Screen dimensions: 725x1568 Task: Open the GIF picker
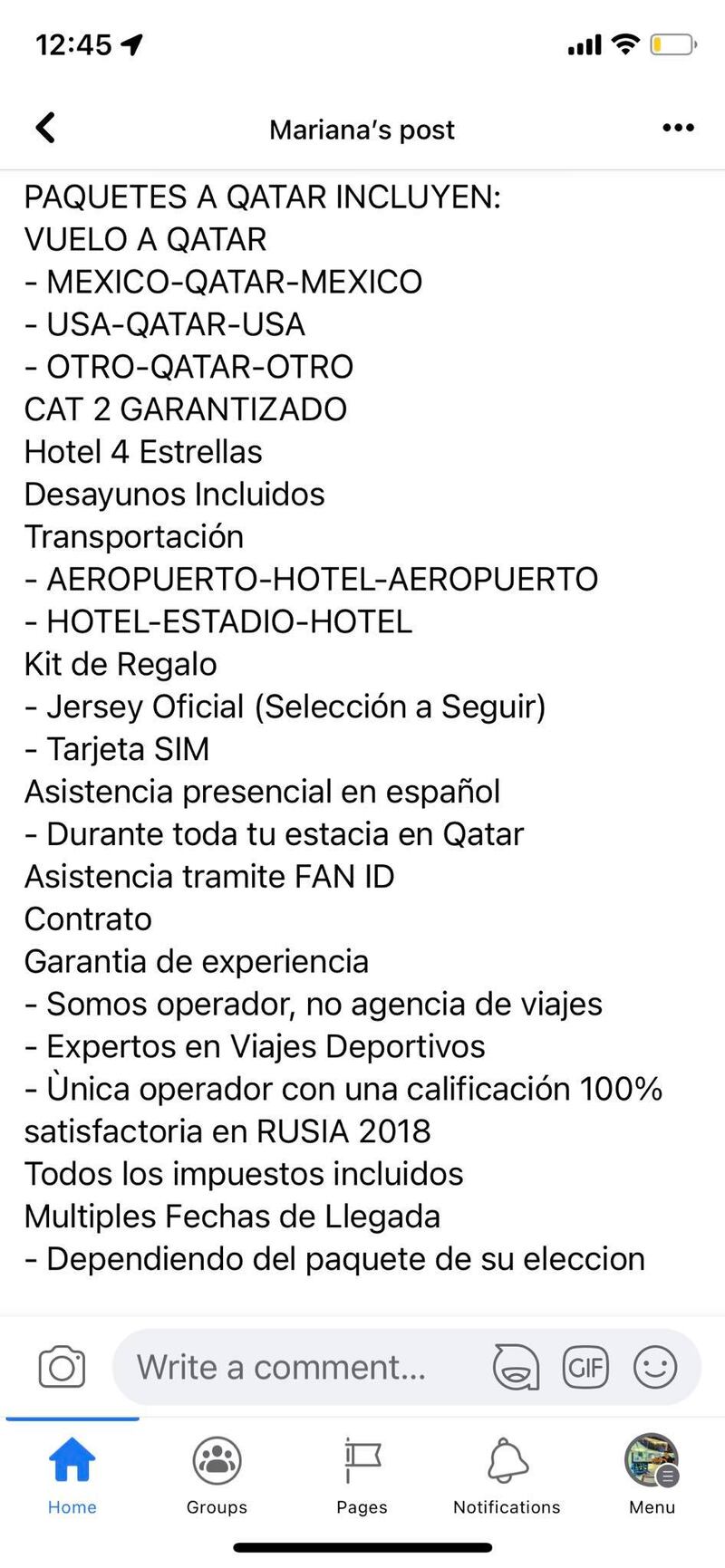coord(585,1367)
